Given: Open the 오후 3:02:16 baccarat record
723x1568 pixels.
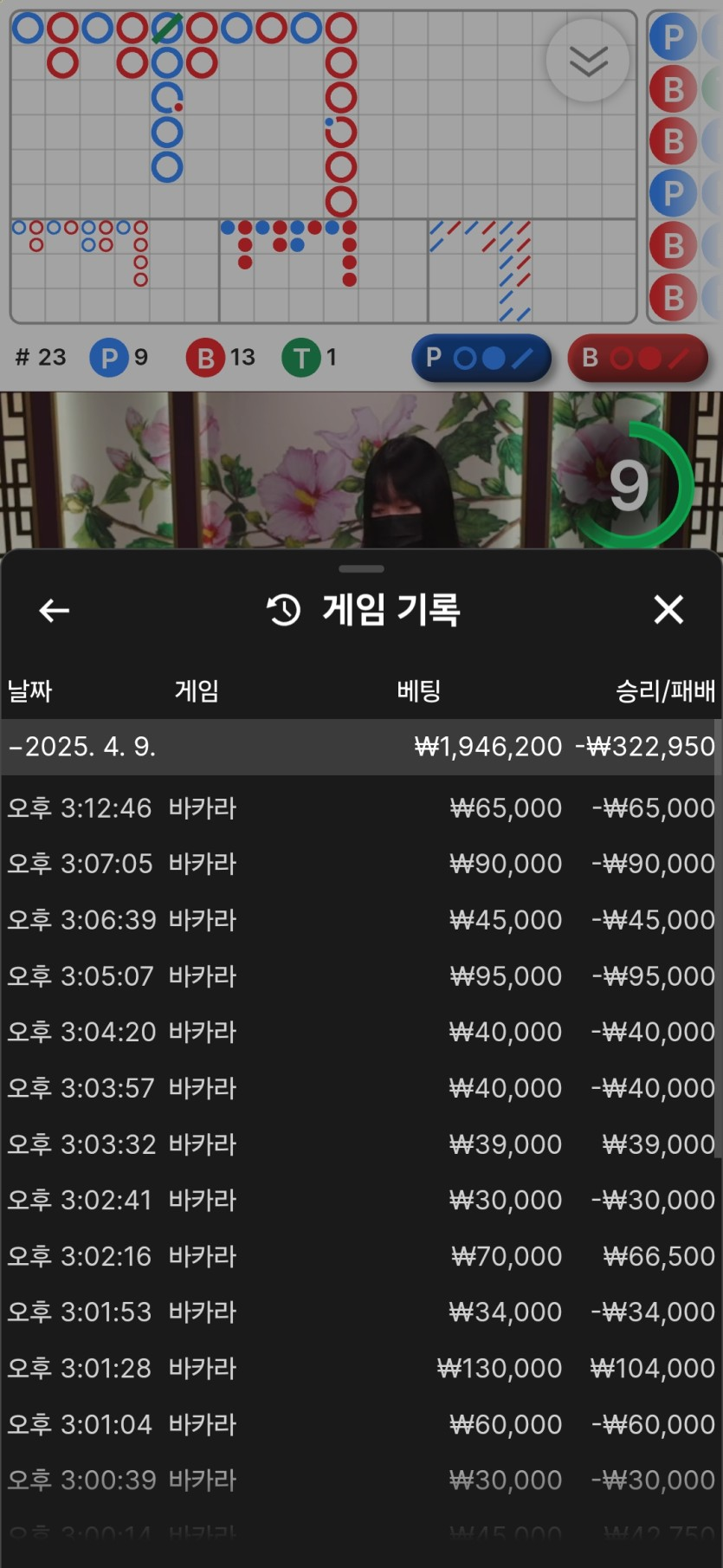Looking at the screenshot, I should pos(360,1256).
